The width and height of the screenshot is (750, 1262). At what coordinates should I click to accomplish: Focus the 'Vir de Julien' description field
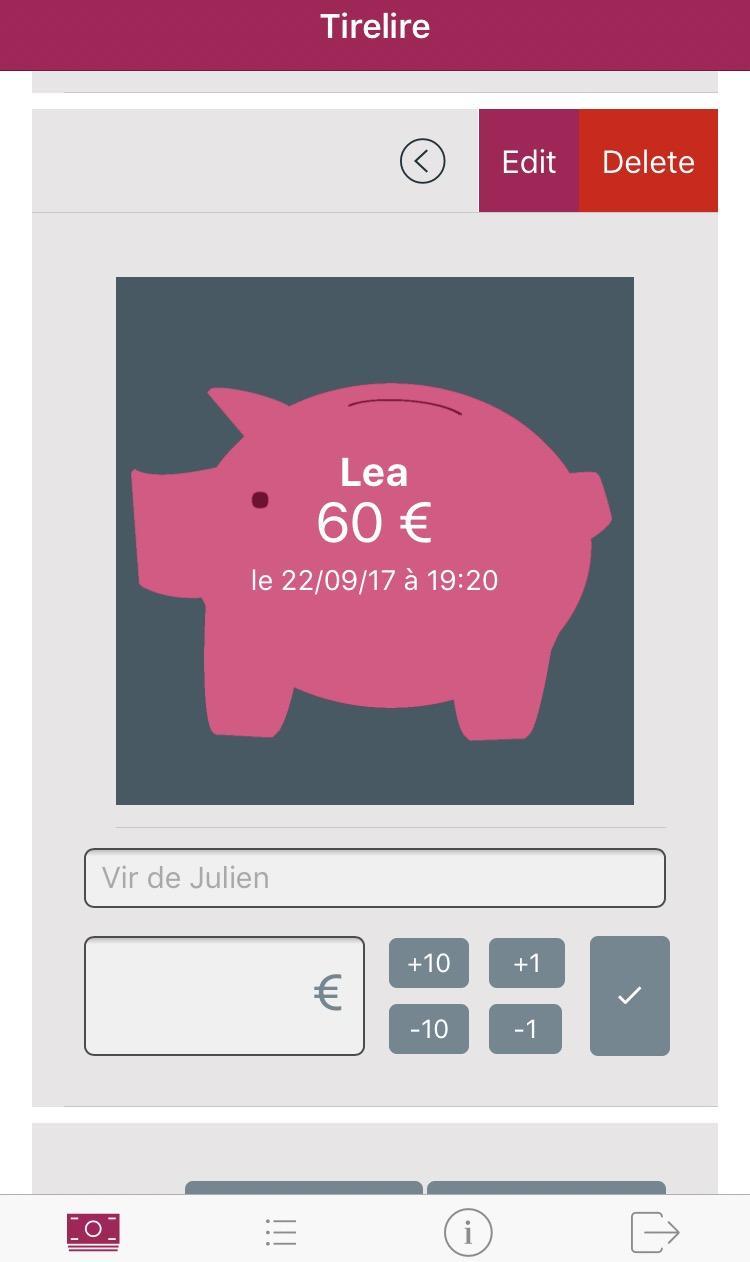pyautogui.click(x=374, y=878)
